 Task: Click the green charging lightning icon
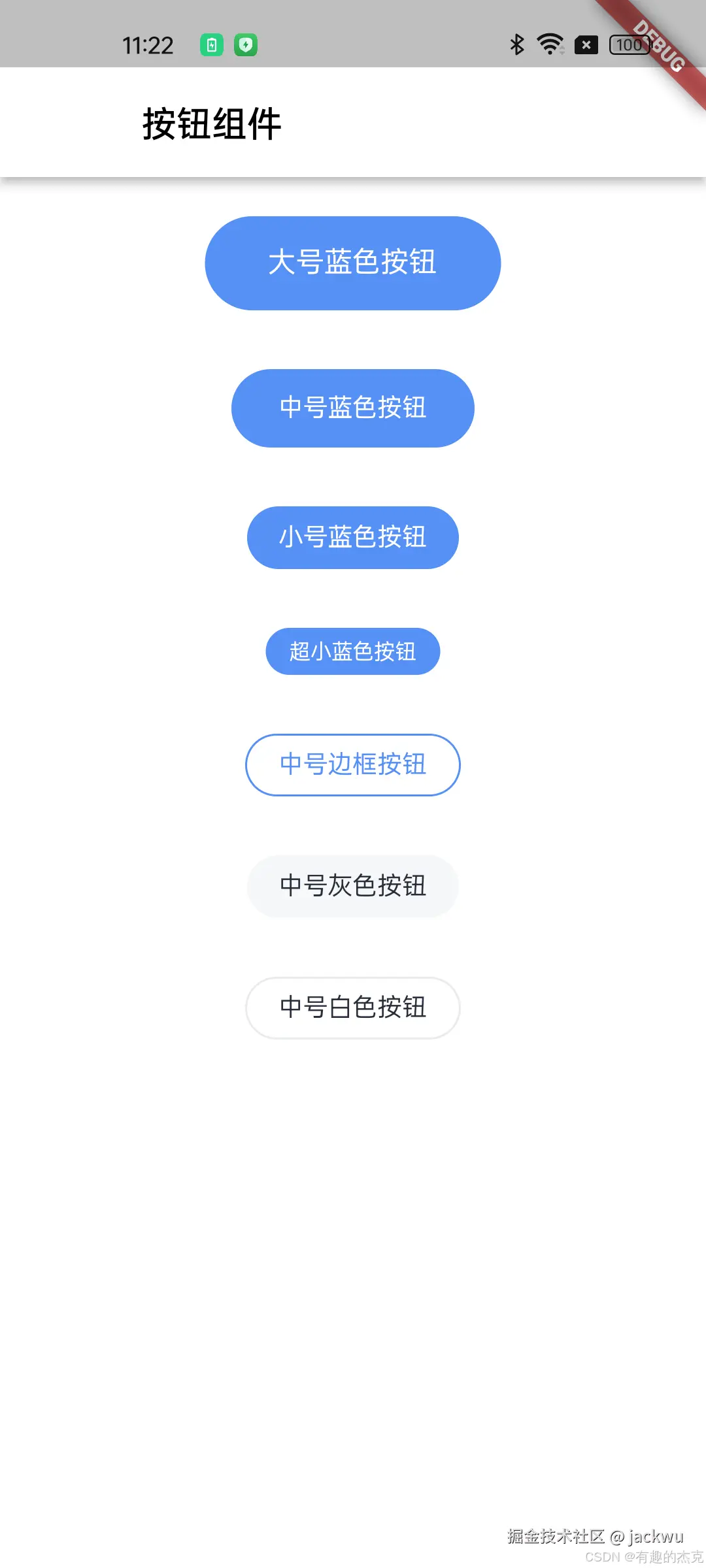coord(246,44)
